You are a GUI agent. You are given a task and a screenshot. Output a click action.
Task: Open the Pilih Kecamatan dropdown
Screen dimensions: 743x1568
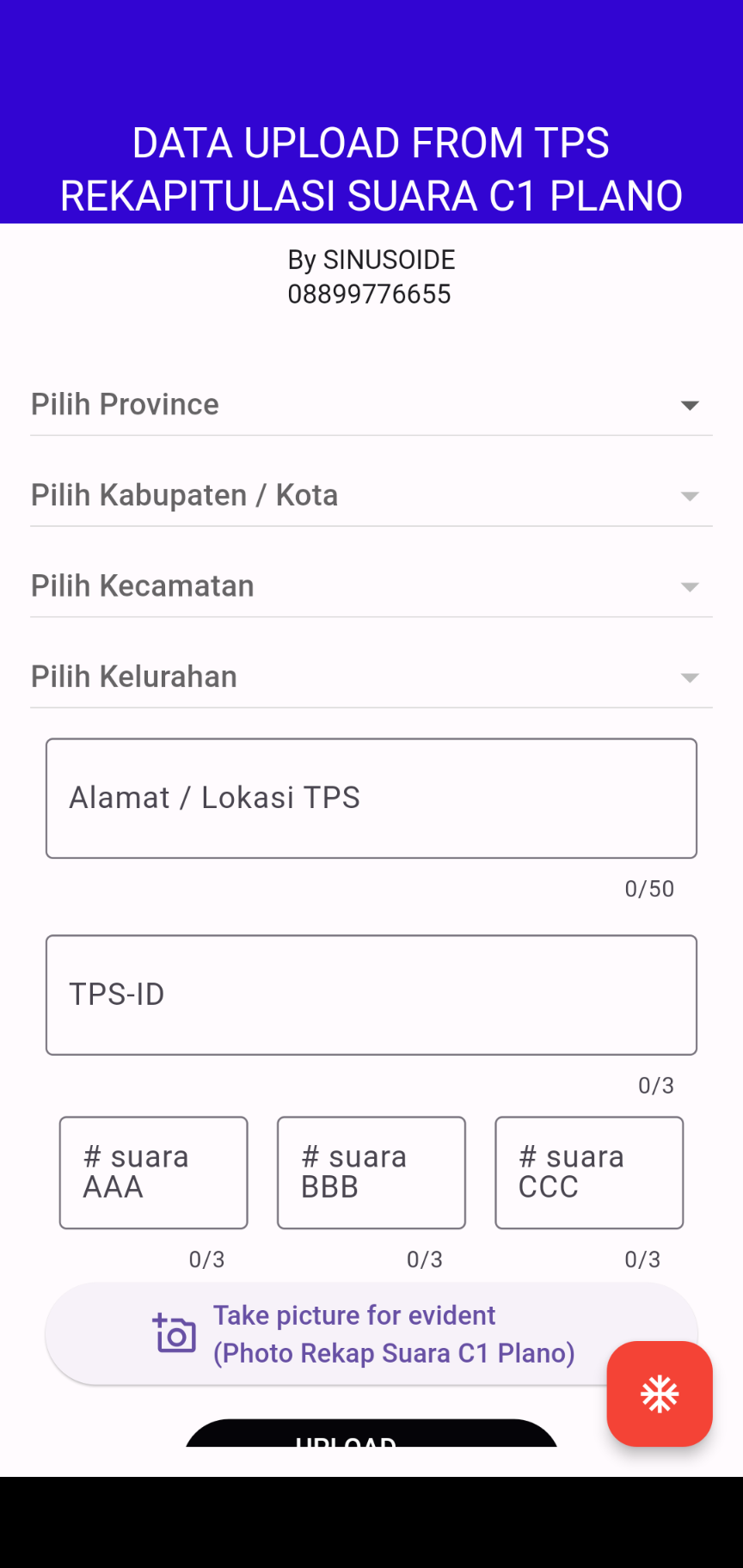click(371, 586)
